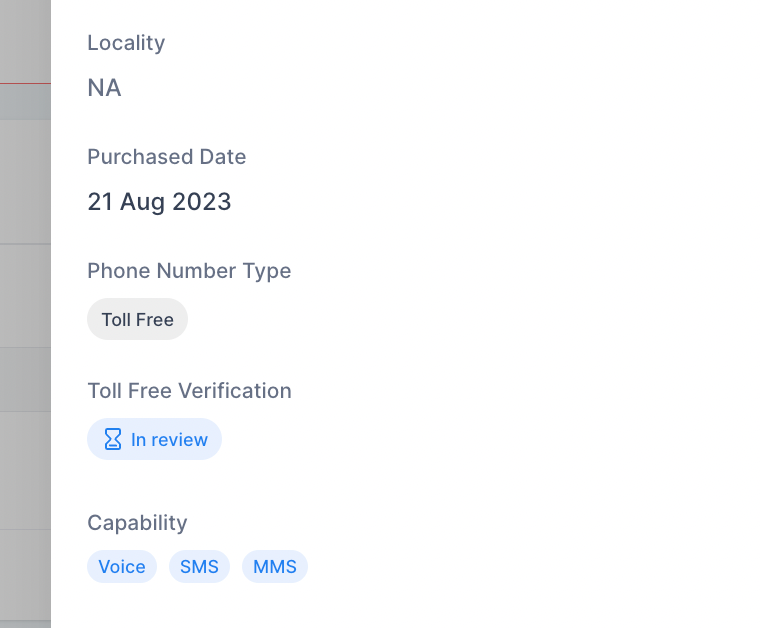Dismiss the details panel via dimmed backdrop
Image resolution: width=760 pixels, height=628 pixels.
pos(24,300)
